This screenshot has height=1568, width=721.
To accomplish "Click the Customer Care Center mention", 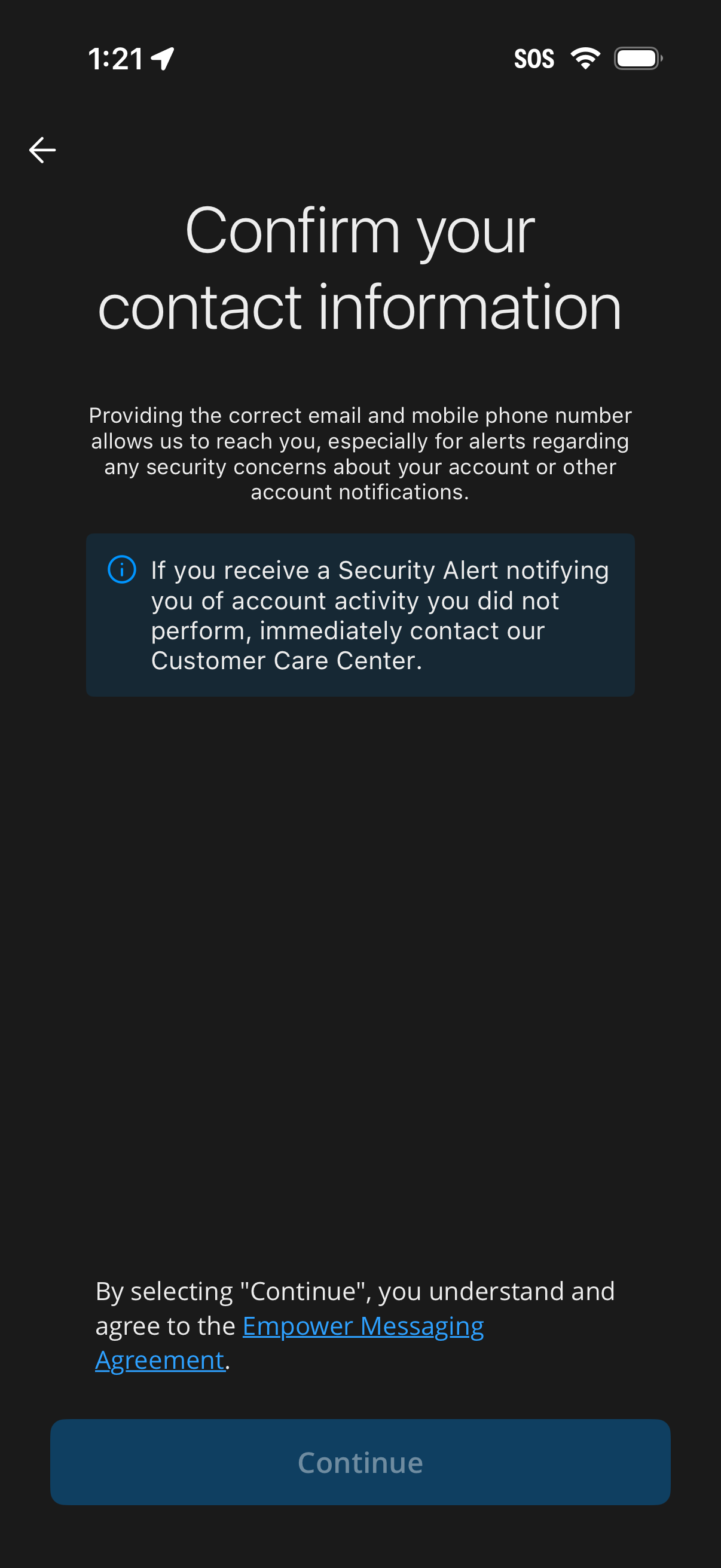I will pos(287,660).
